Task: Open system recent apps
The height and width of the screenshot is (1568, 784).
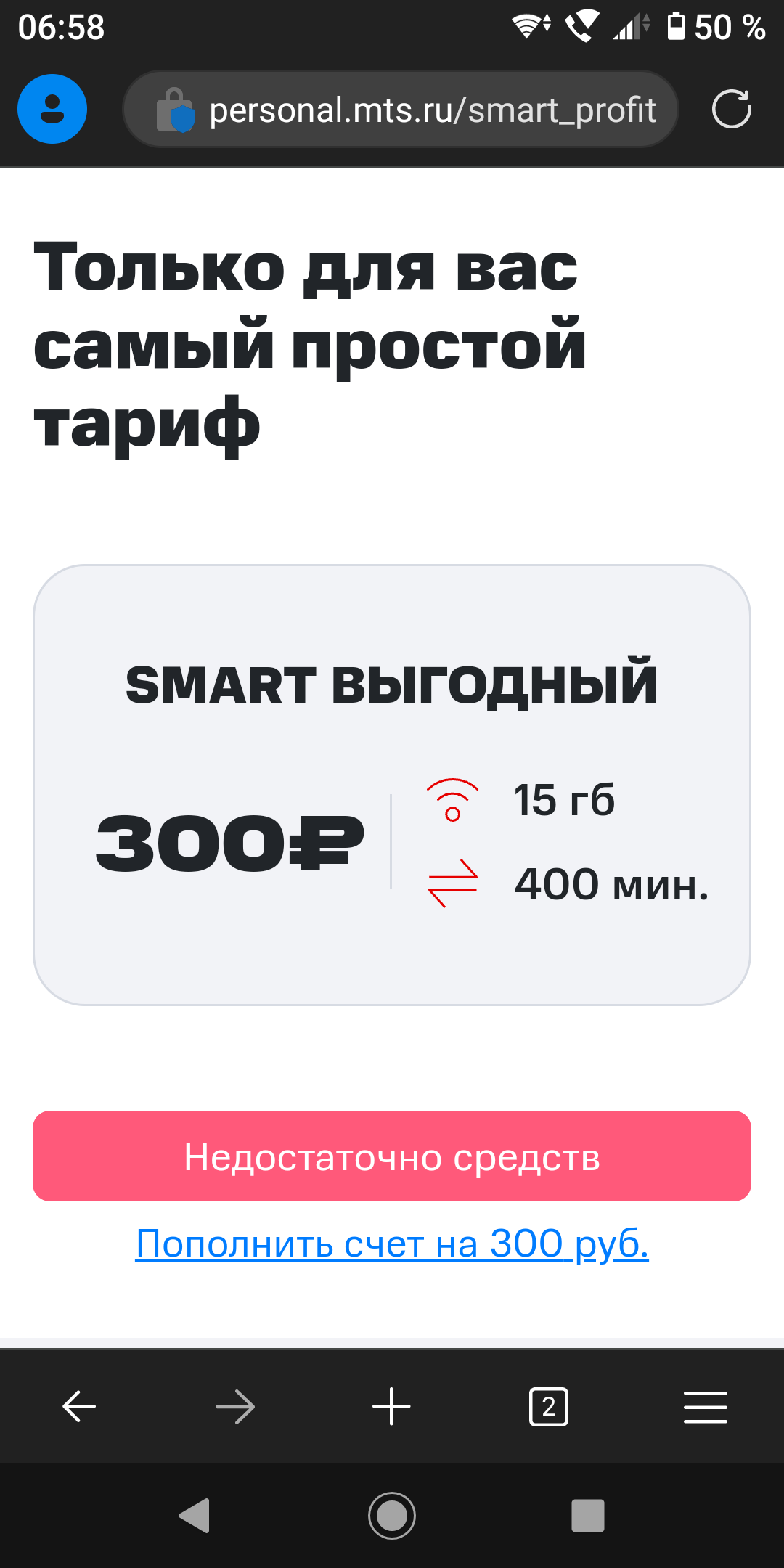Action: (588, 1516)
